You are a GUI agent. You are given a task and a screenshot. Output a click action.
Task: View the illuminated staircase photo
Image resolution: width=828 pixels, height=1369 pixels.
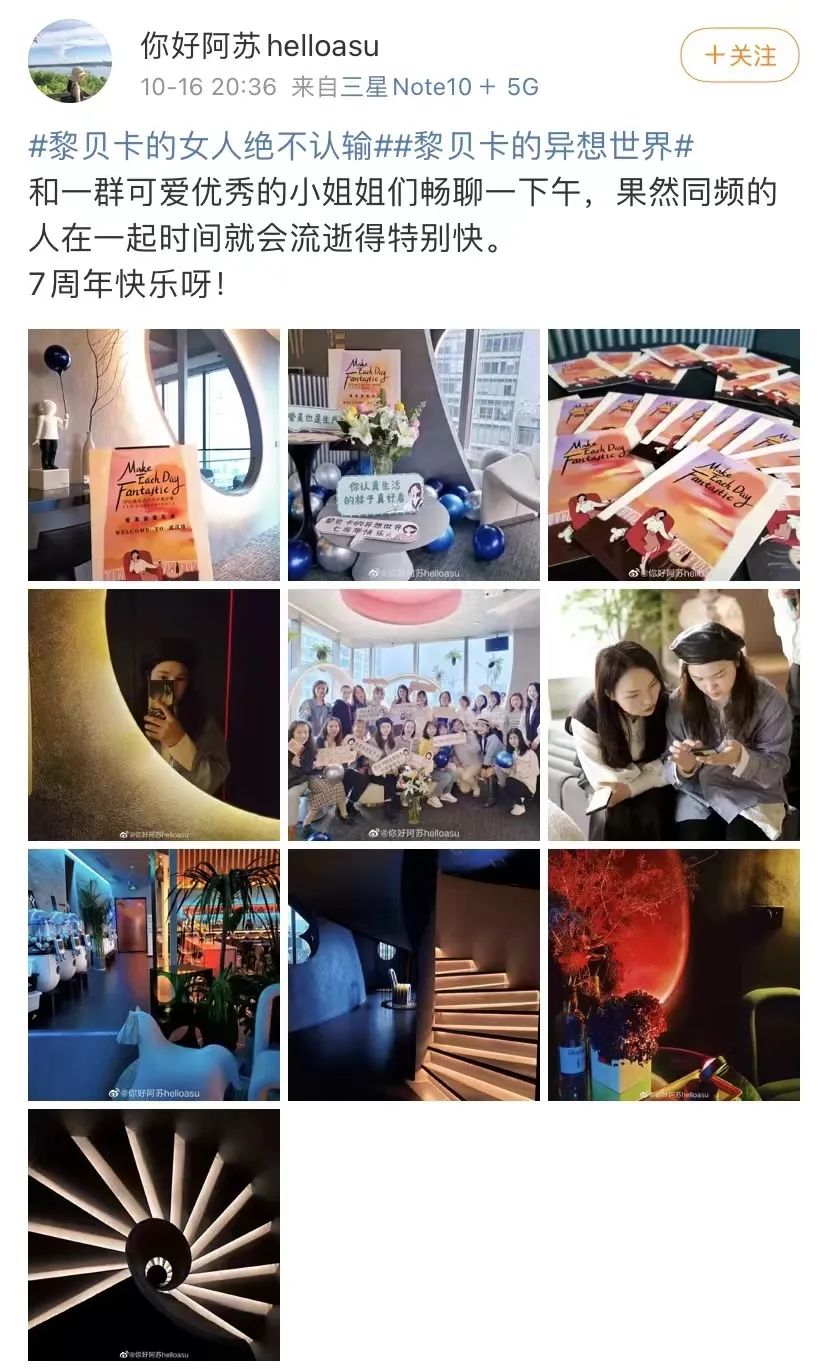coord(413,974)
